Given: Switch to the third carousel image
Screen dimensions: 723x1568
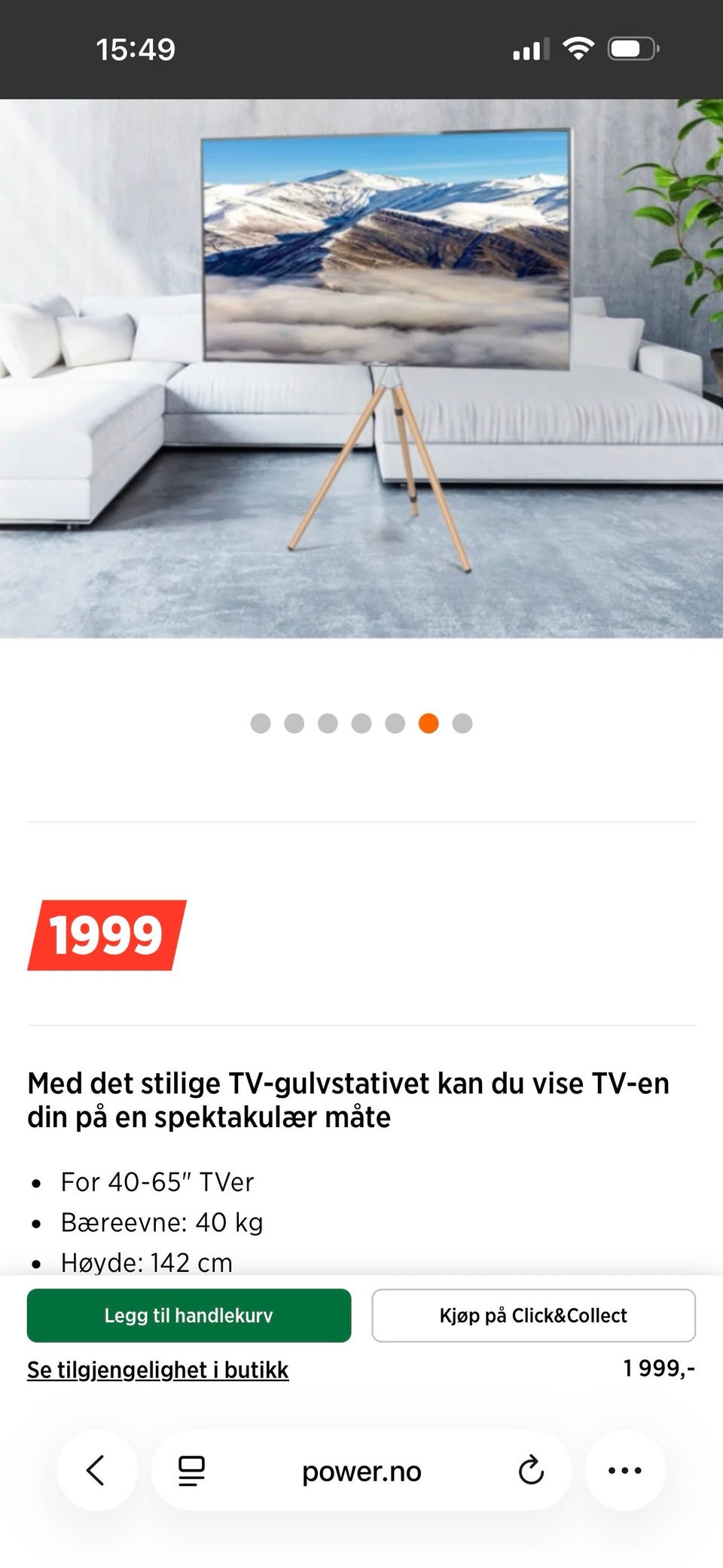Looking at the screenshot, I should point(328,723).
